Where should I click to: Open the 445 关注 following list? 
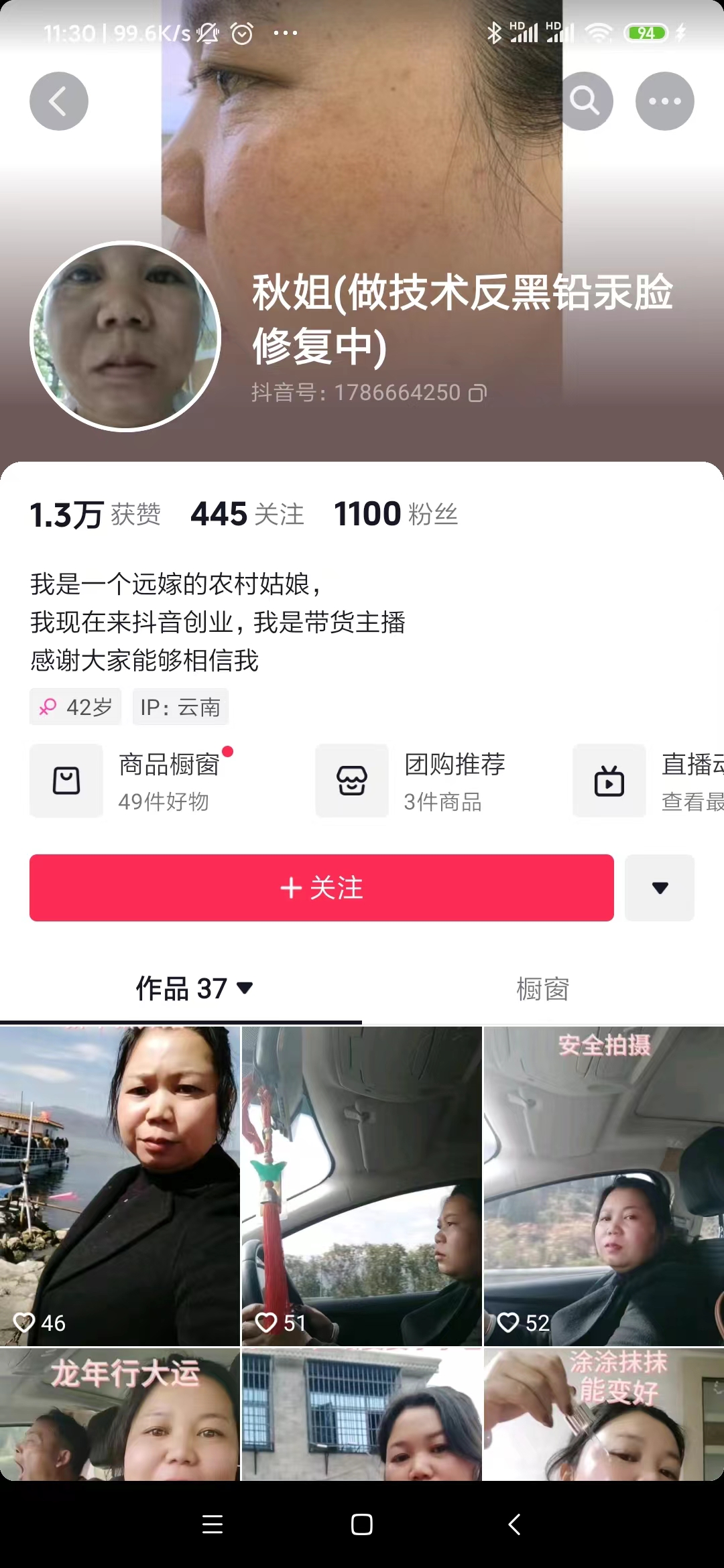(247, 514)
